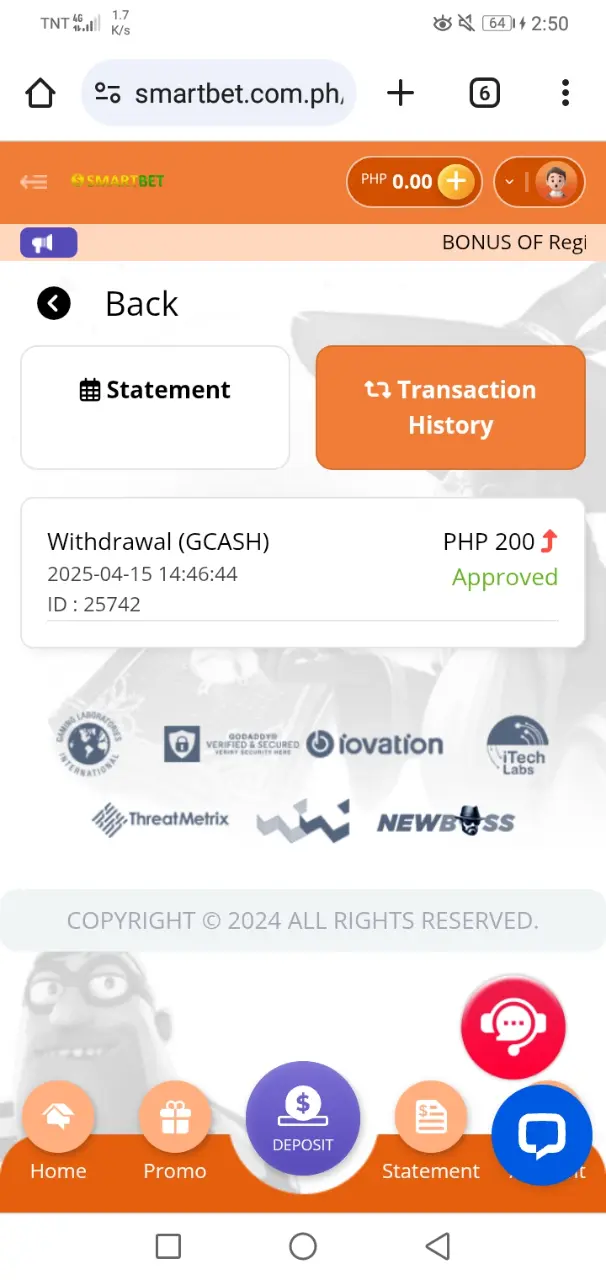
Task: Go back using the Back arrow
Action: (x=54, y=303)
